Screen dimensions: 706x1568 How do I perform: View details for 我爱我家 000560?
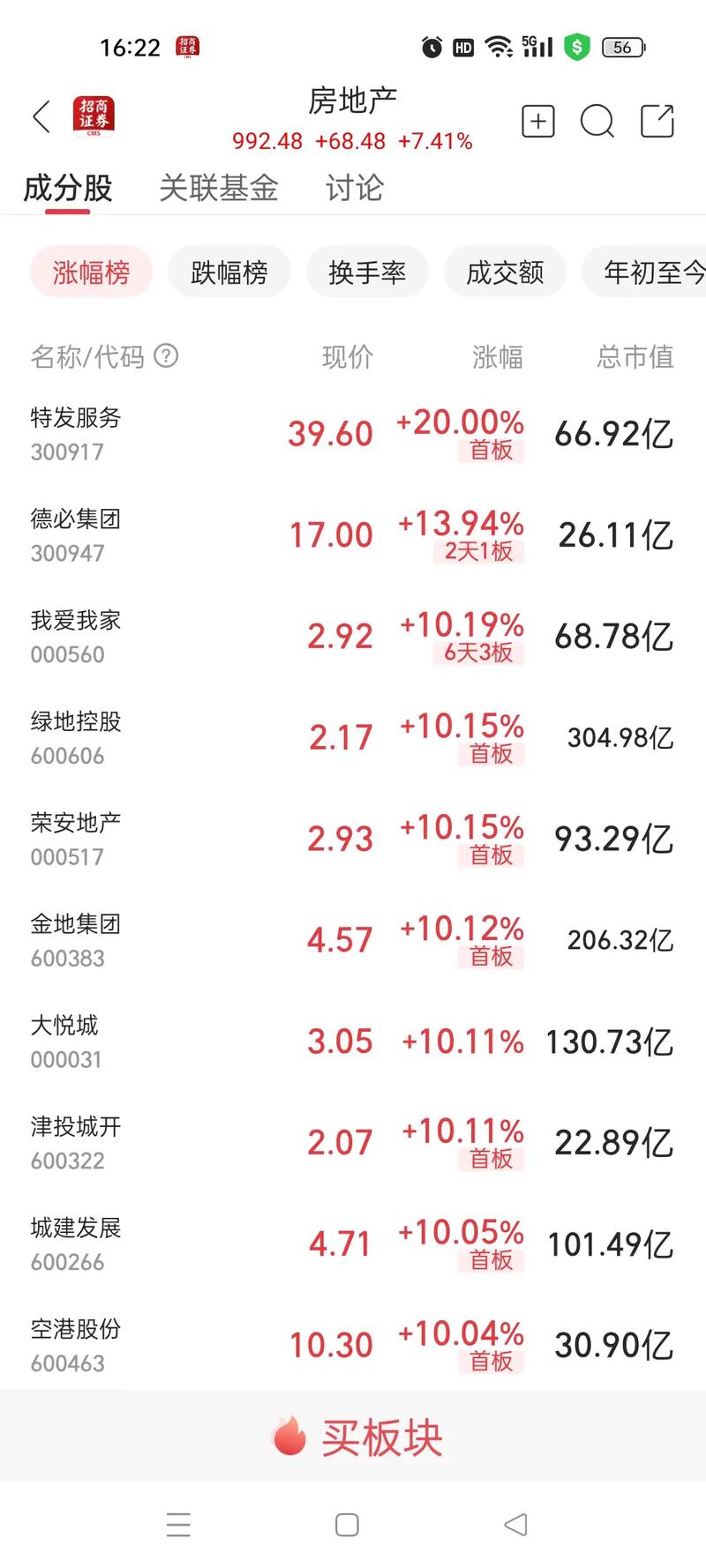76,636
